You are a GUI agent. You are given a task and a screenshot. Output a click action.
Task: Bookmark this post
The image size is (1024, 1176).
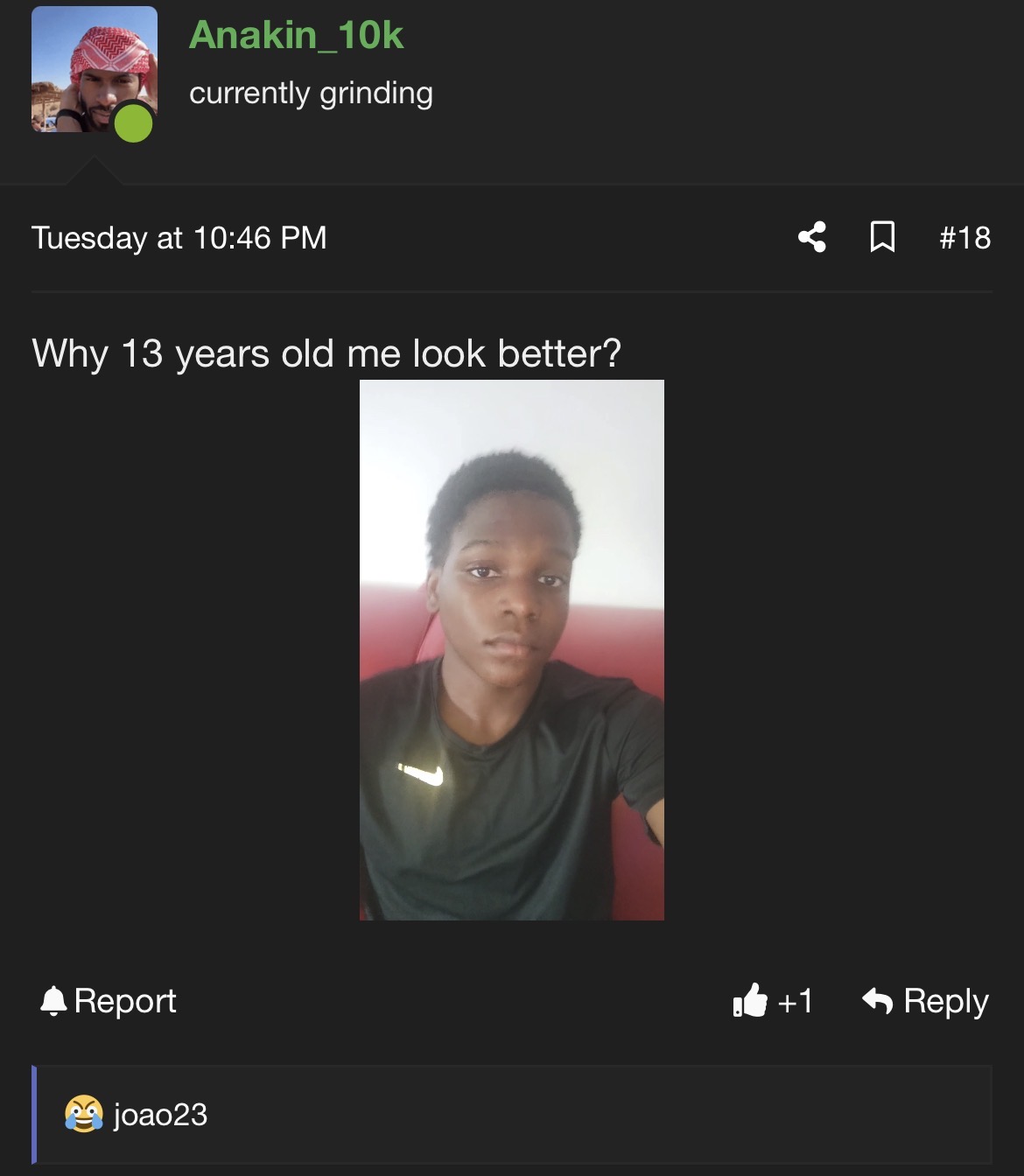pyautogui.click(x=882, y=237)
